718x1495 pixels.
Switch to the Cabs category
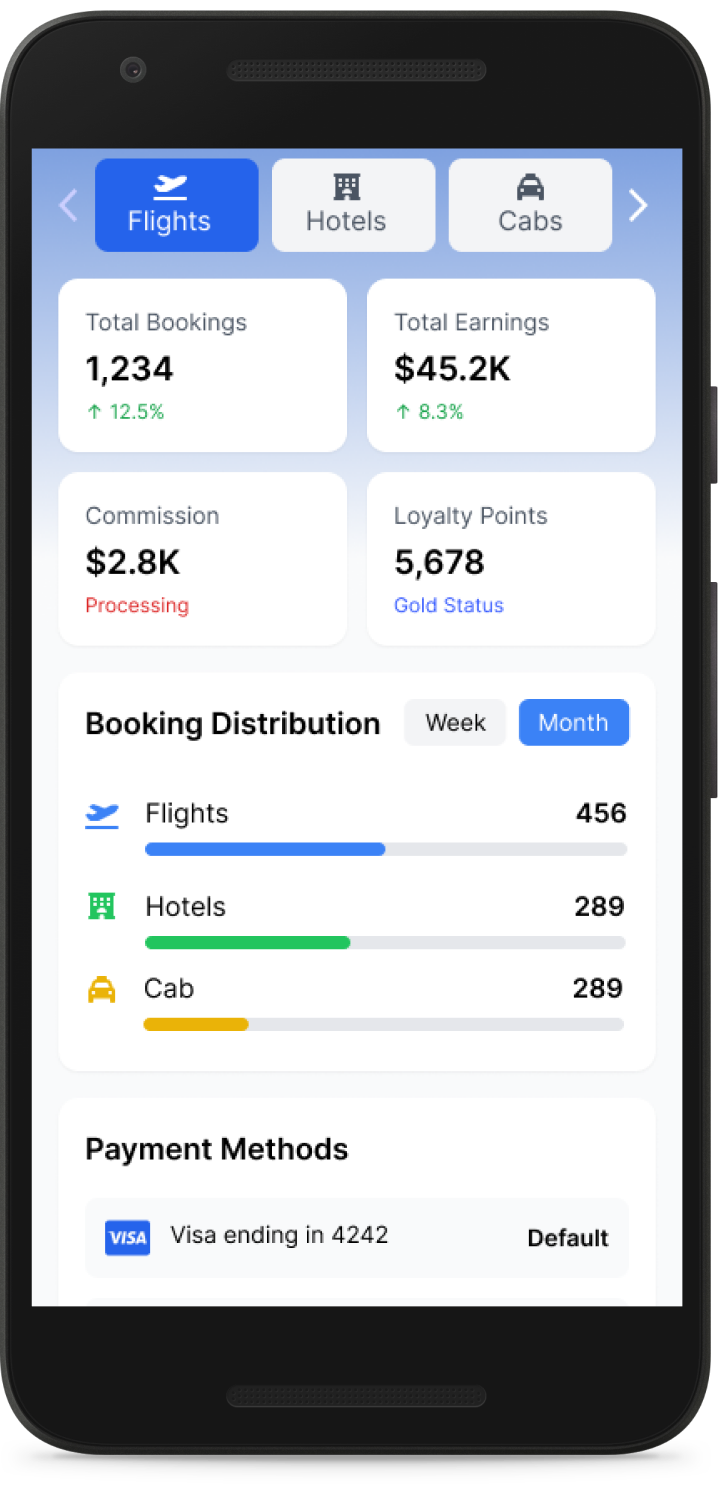[530, 205]
